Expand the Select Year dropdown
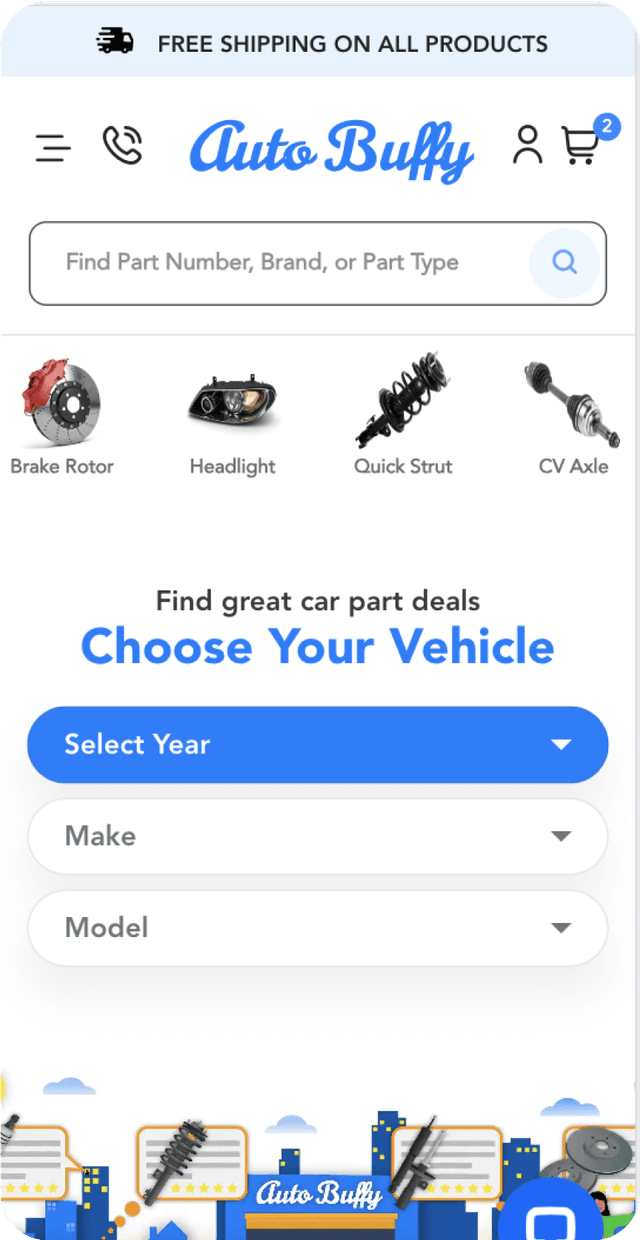The image size is (640, 1240). (318, 745)
